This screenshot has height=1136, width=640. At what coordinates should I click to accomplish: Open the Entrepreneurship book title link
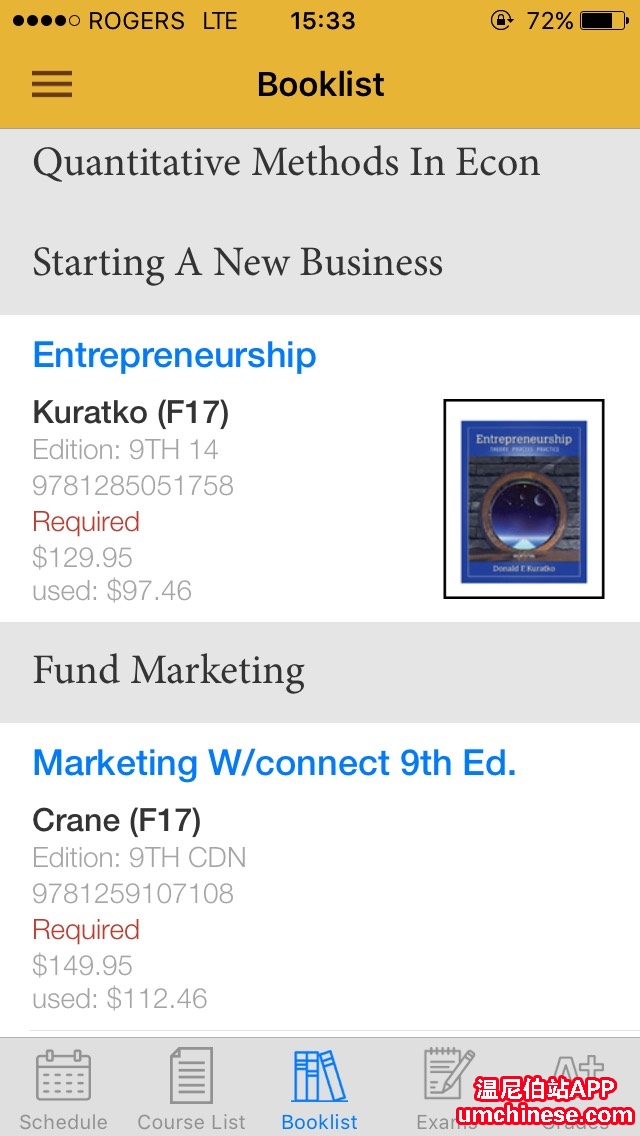pos(174,355)
